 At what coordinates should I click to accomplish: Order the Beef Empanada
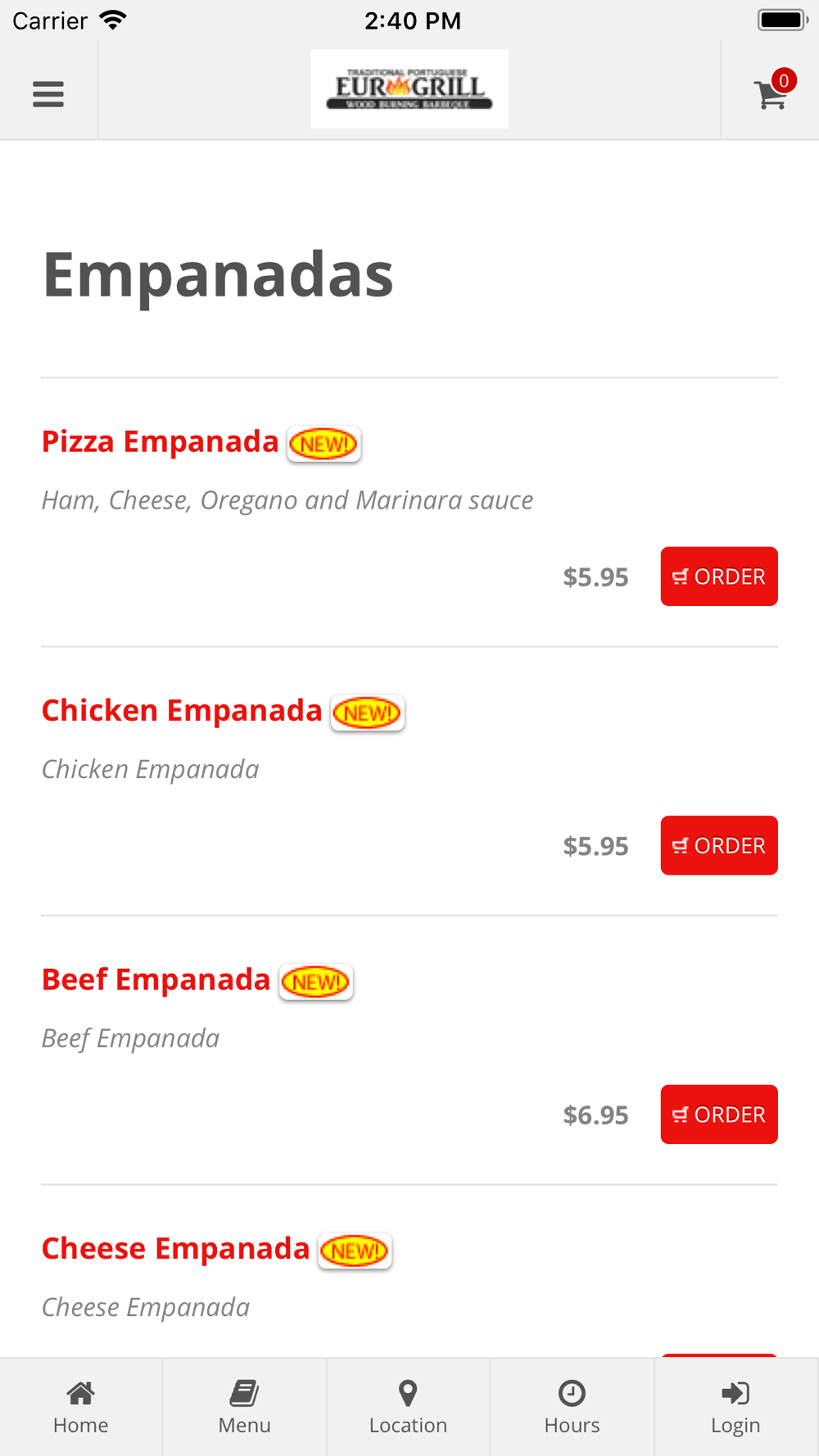pyautogui.click(x=719, y=1115)
